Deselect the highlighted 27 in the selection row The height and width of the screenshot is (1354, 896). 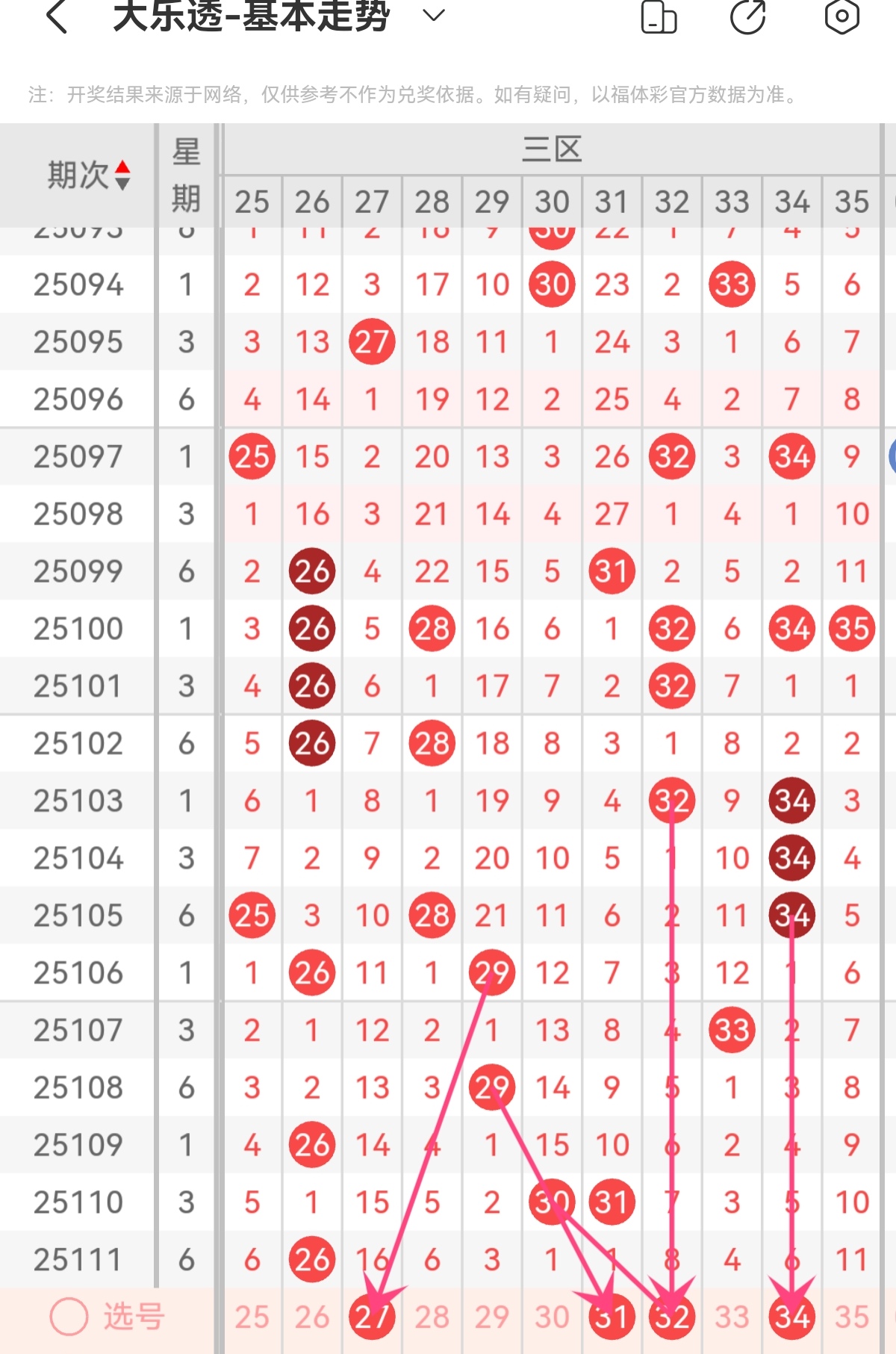pos(372,1317)
